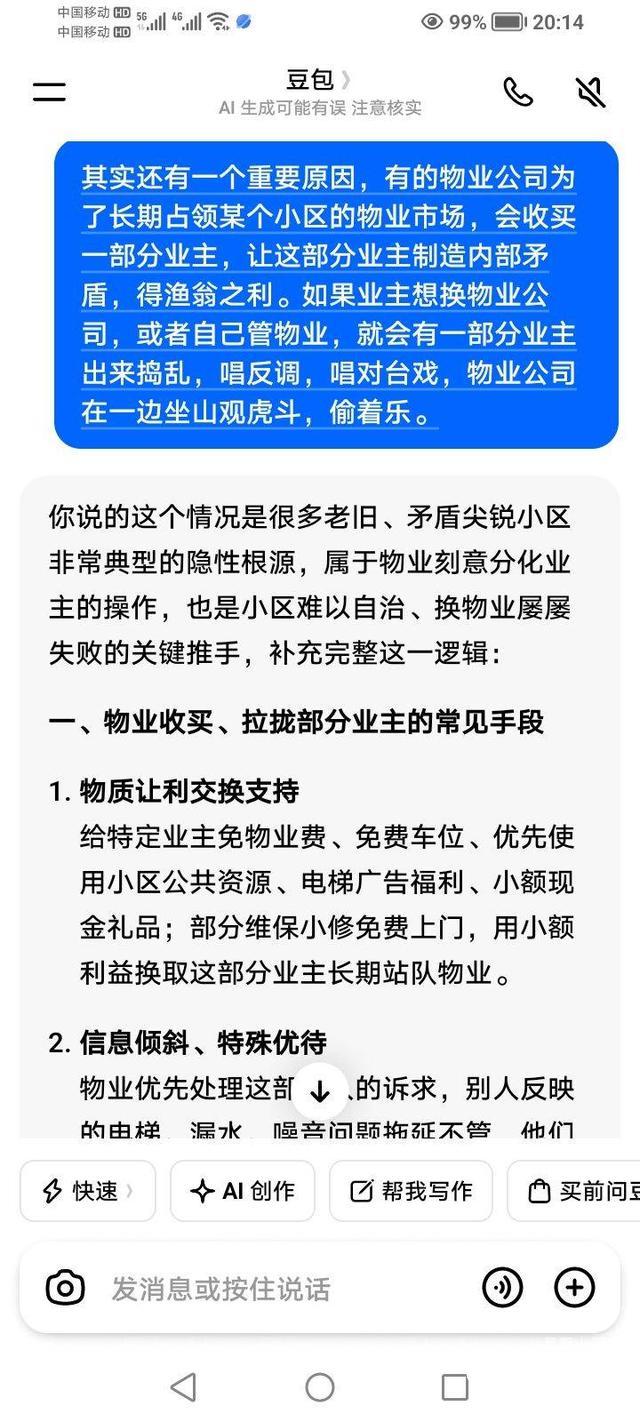
Task: Return to the home screen
Action: tap(320, 1386)
